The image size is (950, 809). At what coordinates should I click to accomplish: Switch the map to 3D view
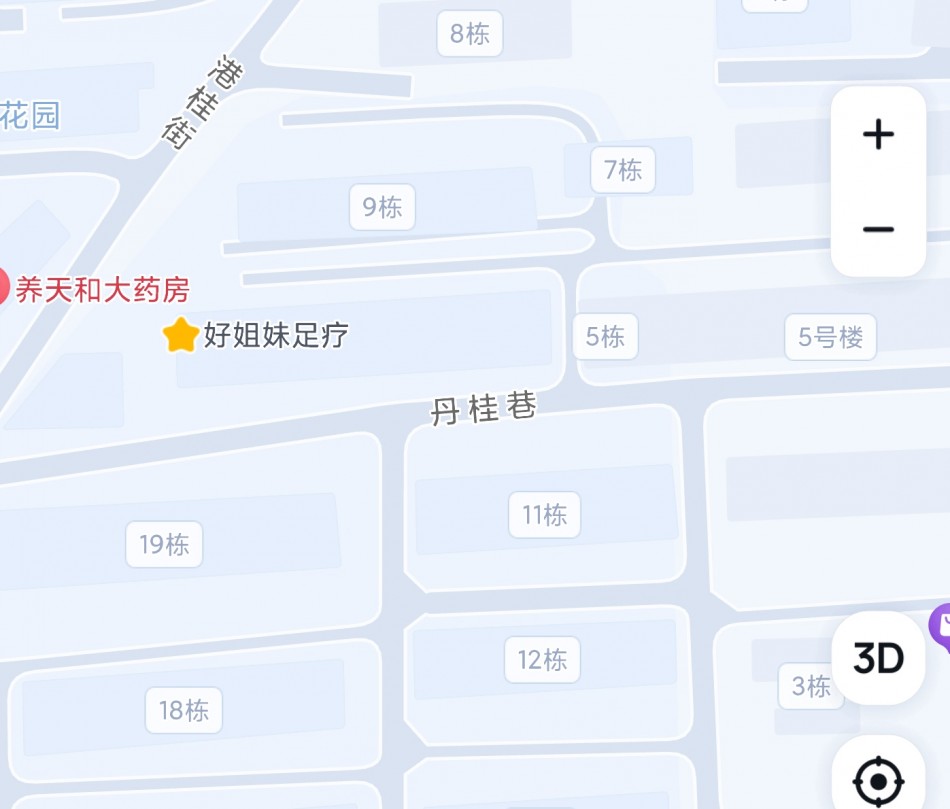[x=878, y=658]
